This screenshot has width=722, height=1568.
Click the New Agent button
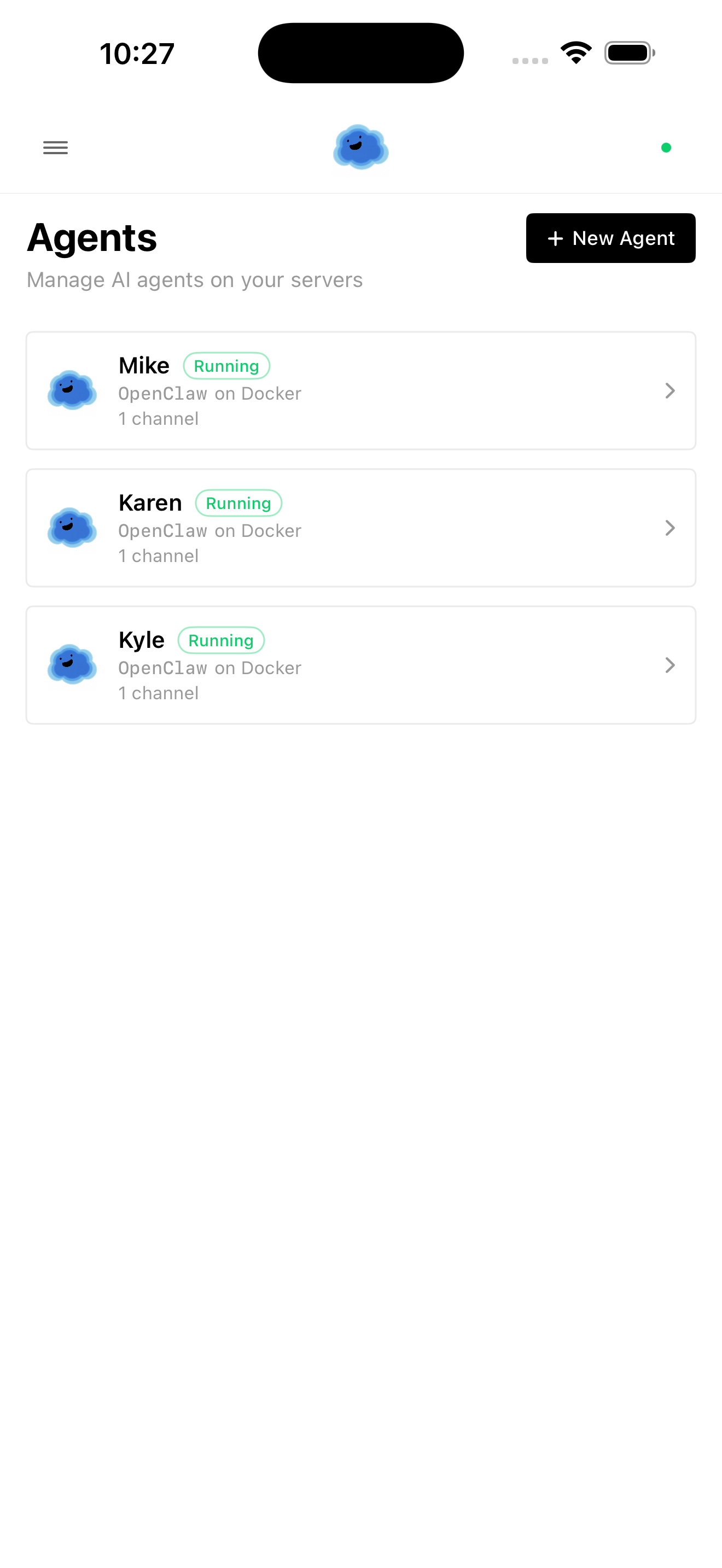click(610, 238)
